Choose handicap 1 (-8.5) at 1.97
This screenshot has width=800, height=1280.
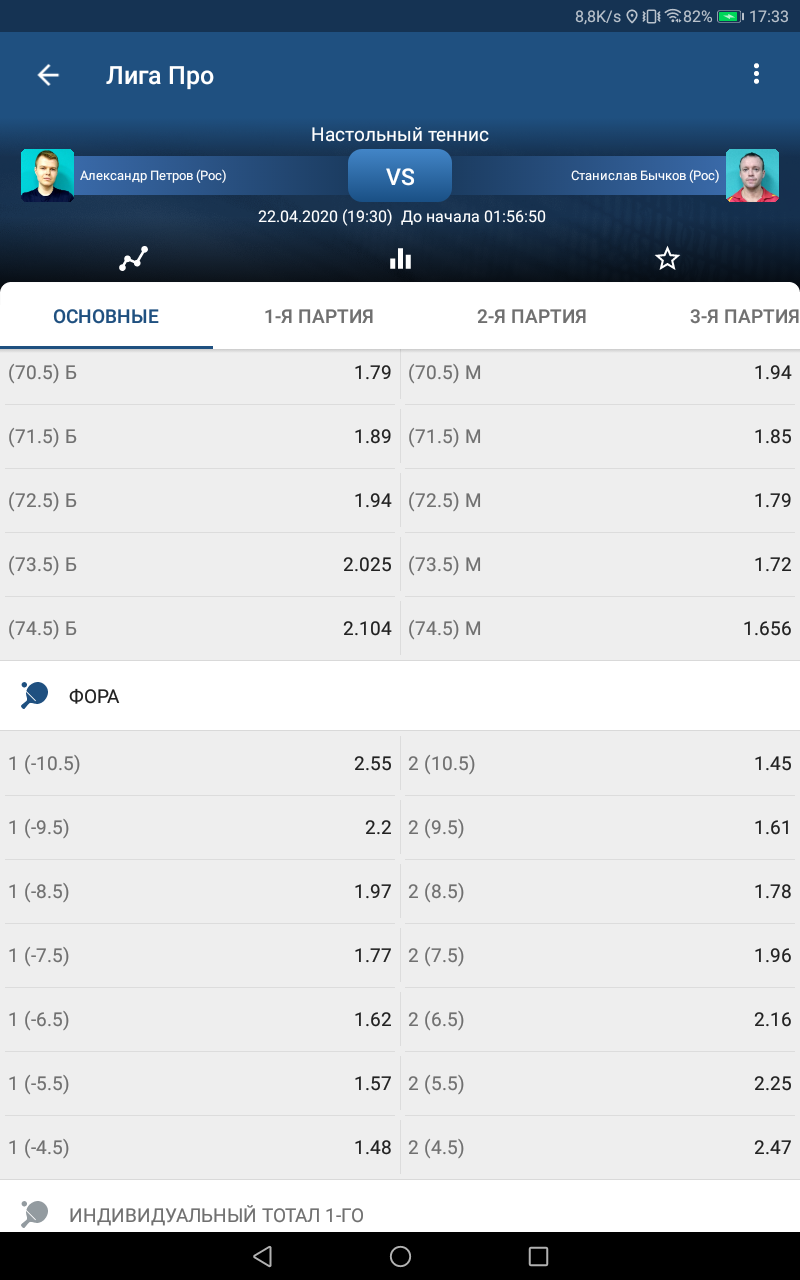(200, 892)
